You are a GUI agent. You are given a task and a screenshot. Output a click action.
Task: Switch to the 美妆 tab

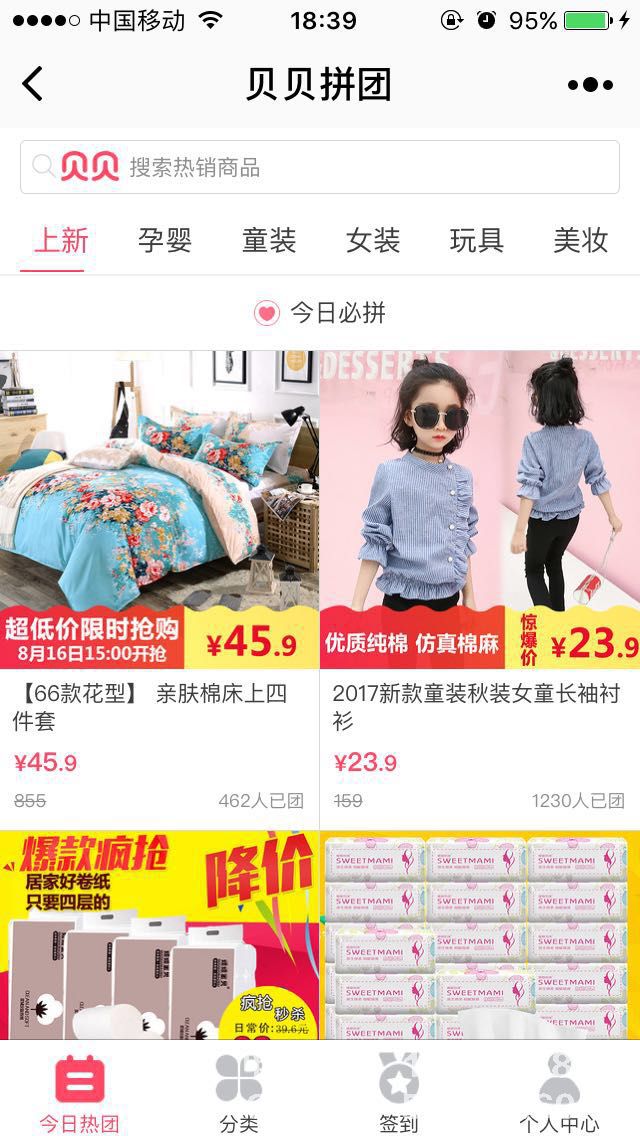(581, 241)
